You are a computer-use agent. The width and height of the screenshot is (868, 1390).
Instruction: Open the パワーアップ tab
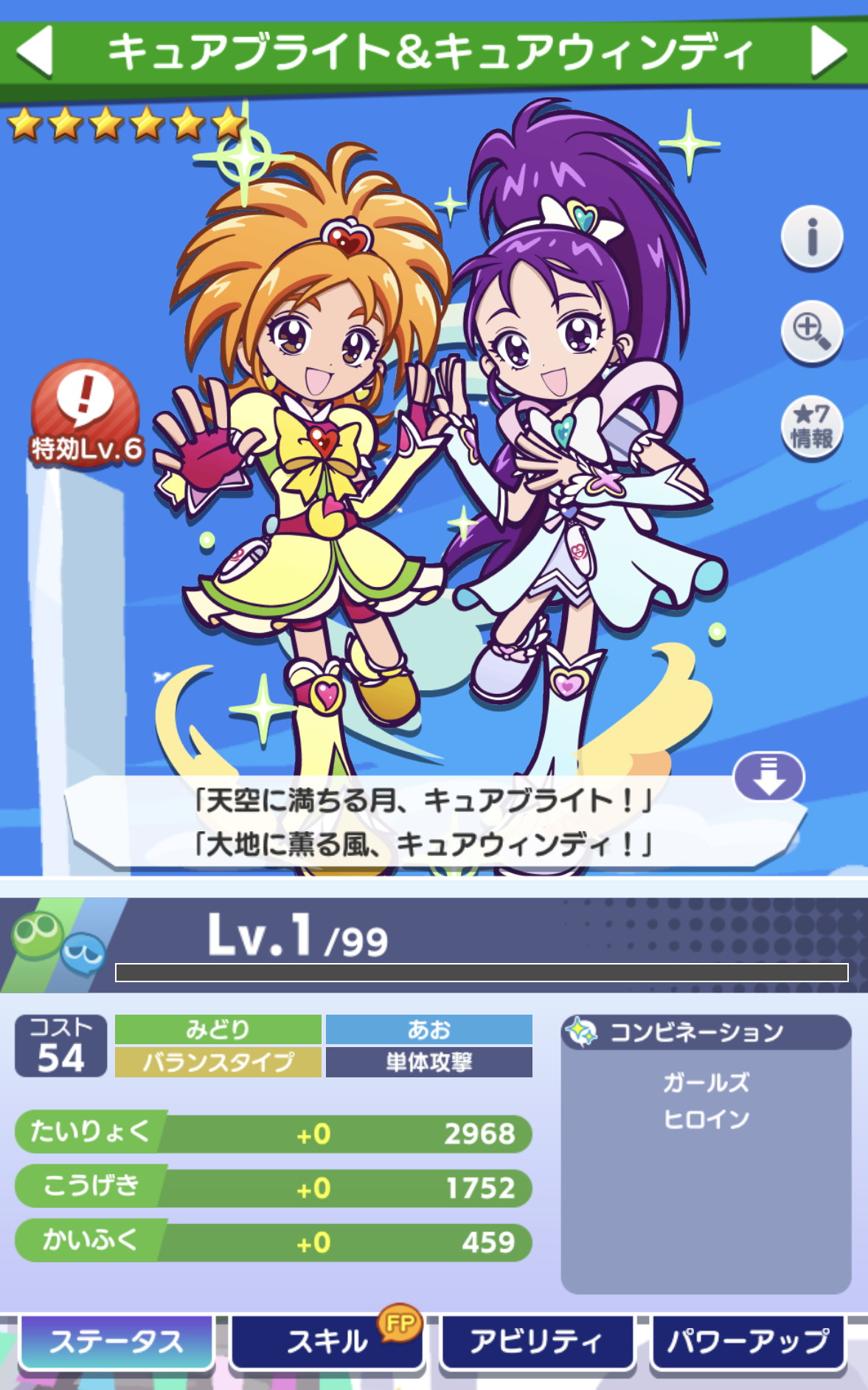tap(748, 1341)
